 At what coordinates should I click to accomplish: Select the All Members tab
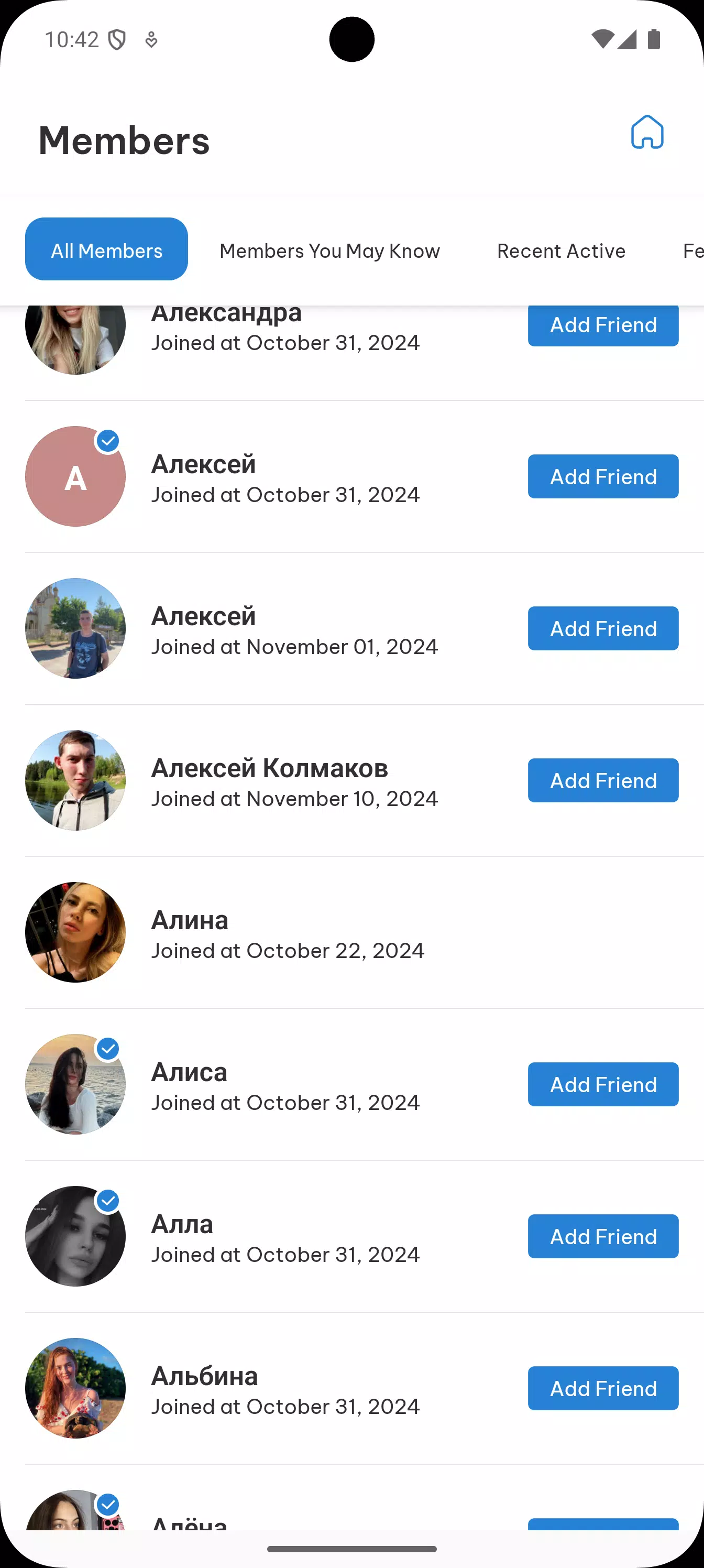[x=106, y=249]
